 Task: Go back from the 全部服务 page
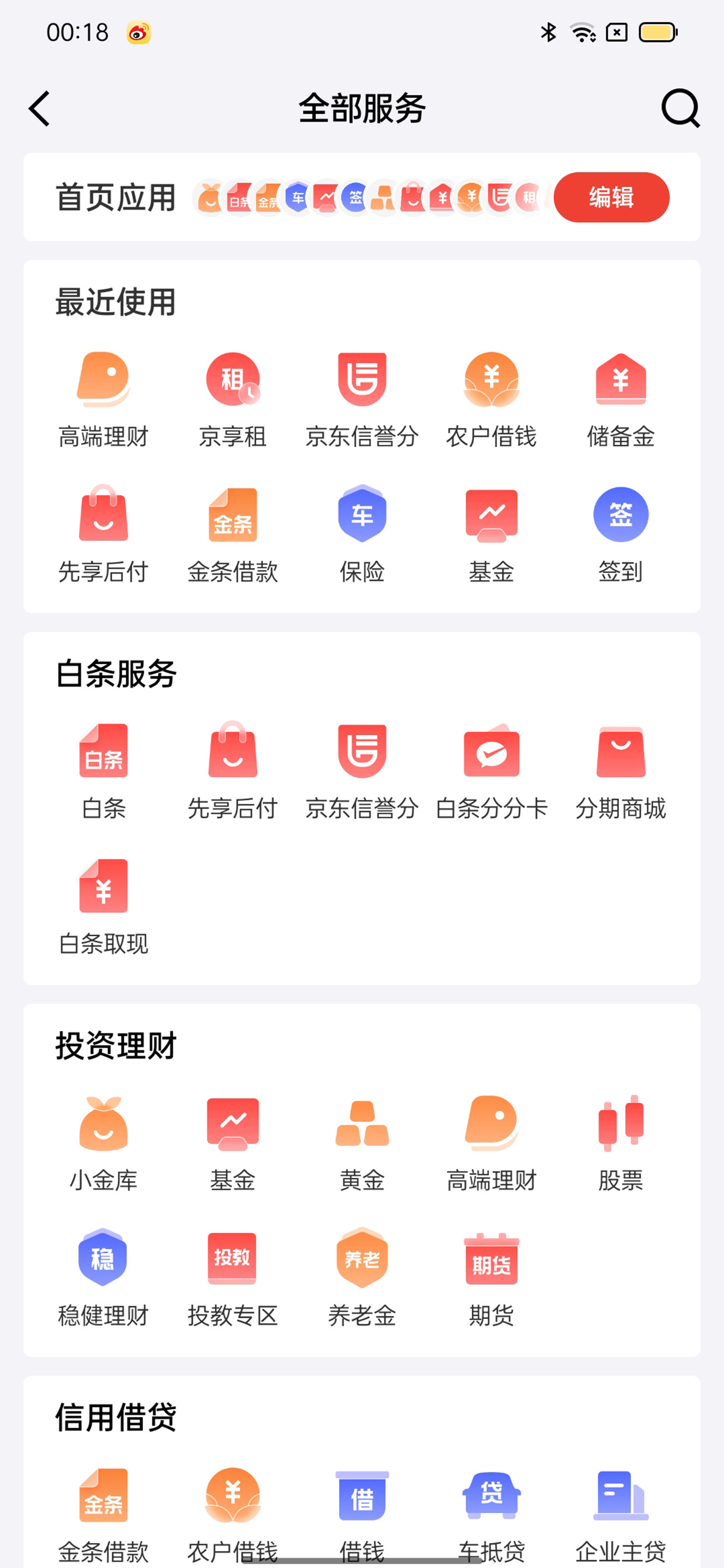tap(40, 109)
